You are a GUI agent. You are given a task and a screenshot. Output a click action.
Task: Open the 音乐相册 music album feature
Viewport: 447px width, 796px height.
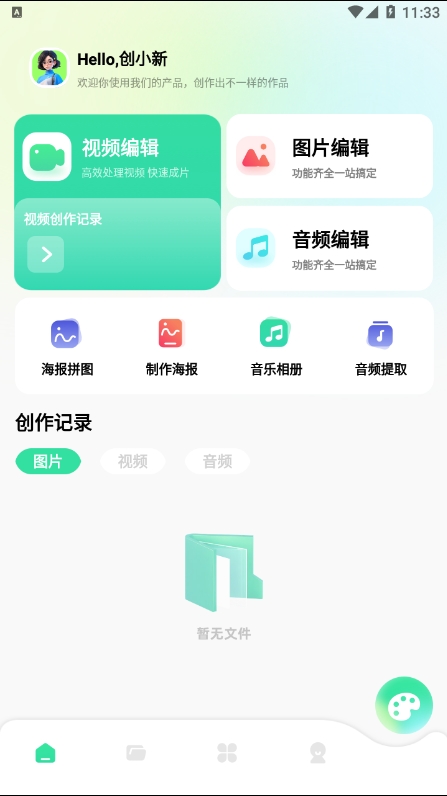point(276,347)
